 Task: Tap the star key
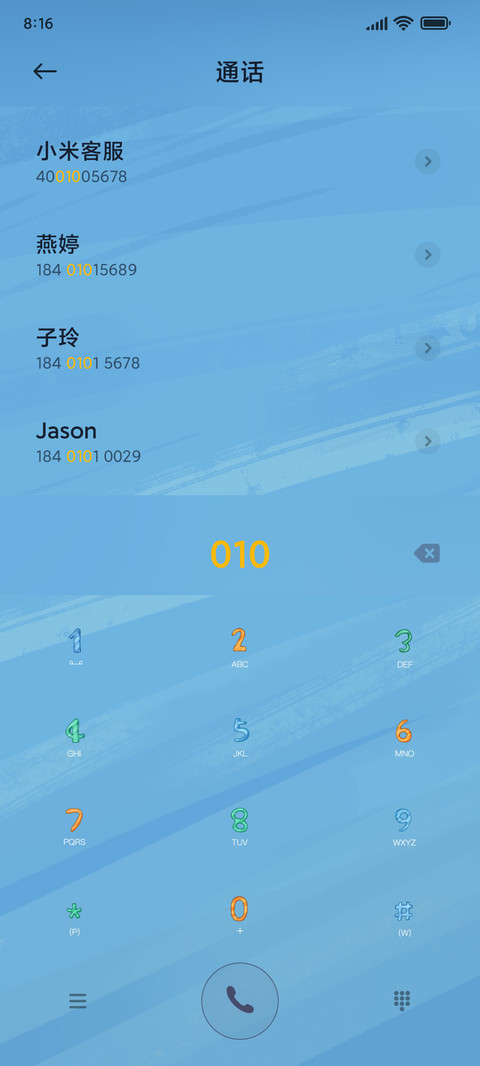pos(75,916)
